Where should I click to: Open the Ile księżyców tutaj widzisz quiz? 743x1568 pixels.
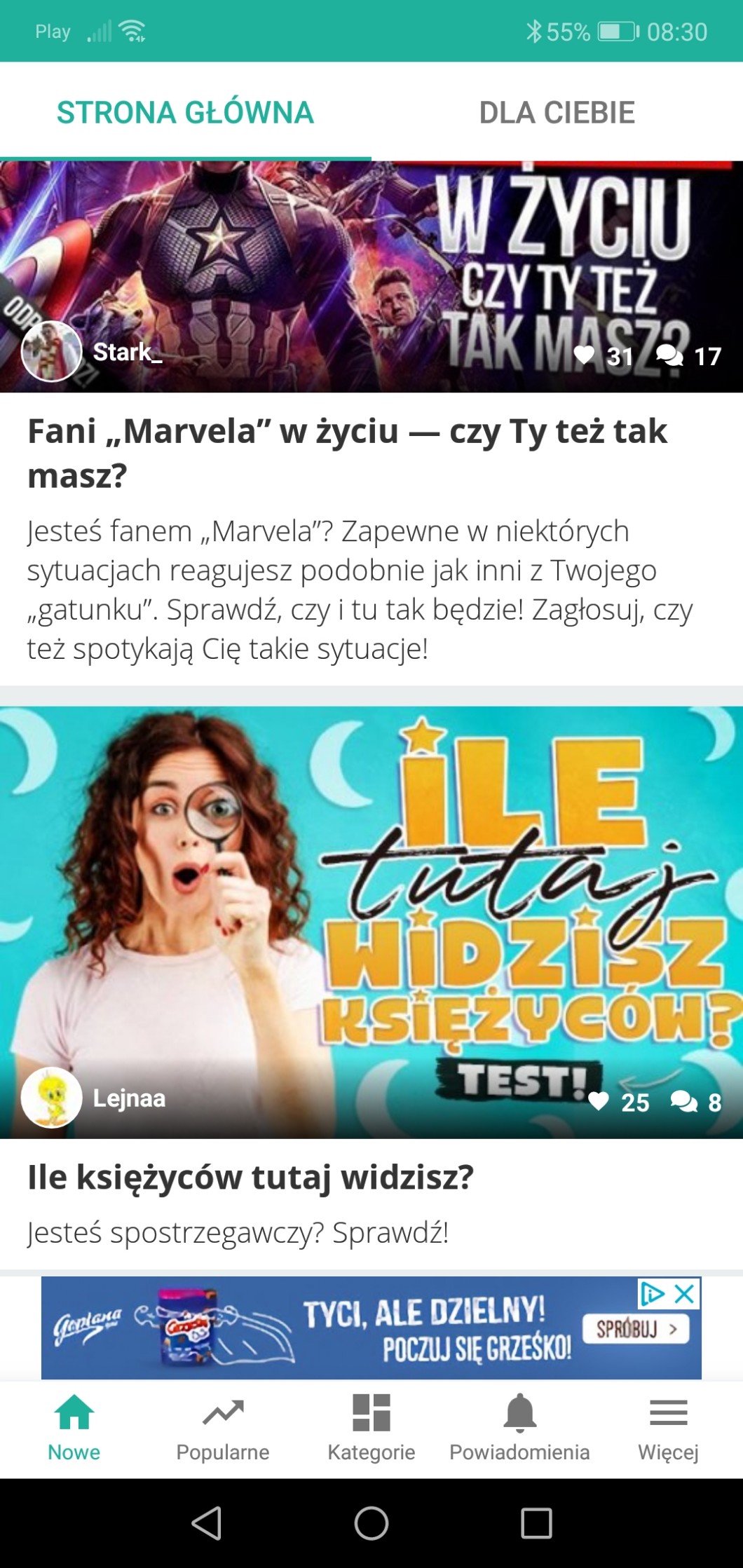250,1177
